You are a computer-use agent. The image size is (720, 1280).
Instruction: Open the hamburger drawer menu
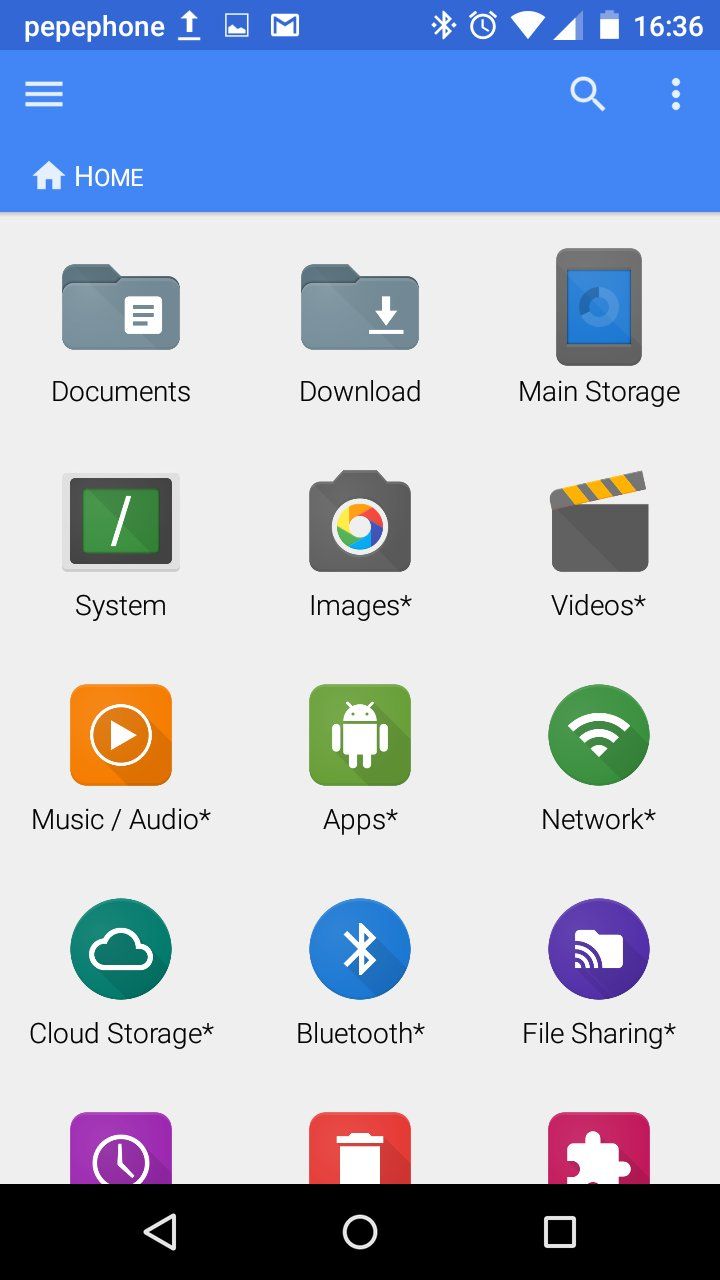pyautogui.click(x=44, y=95)
